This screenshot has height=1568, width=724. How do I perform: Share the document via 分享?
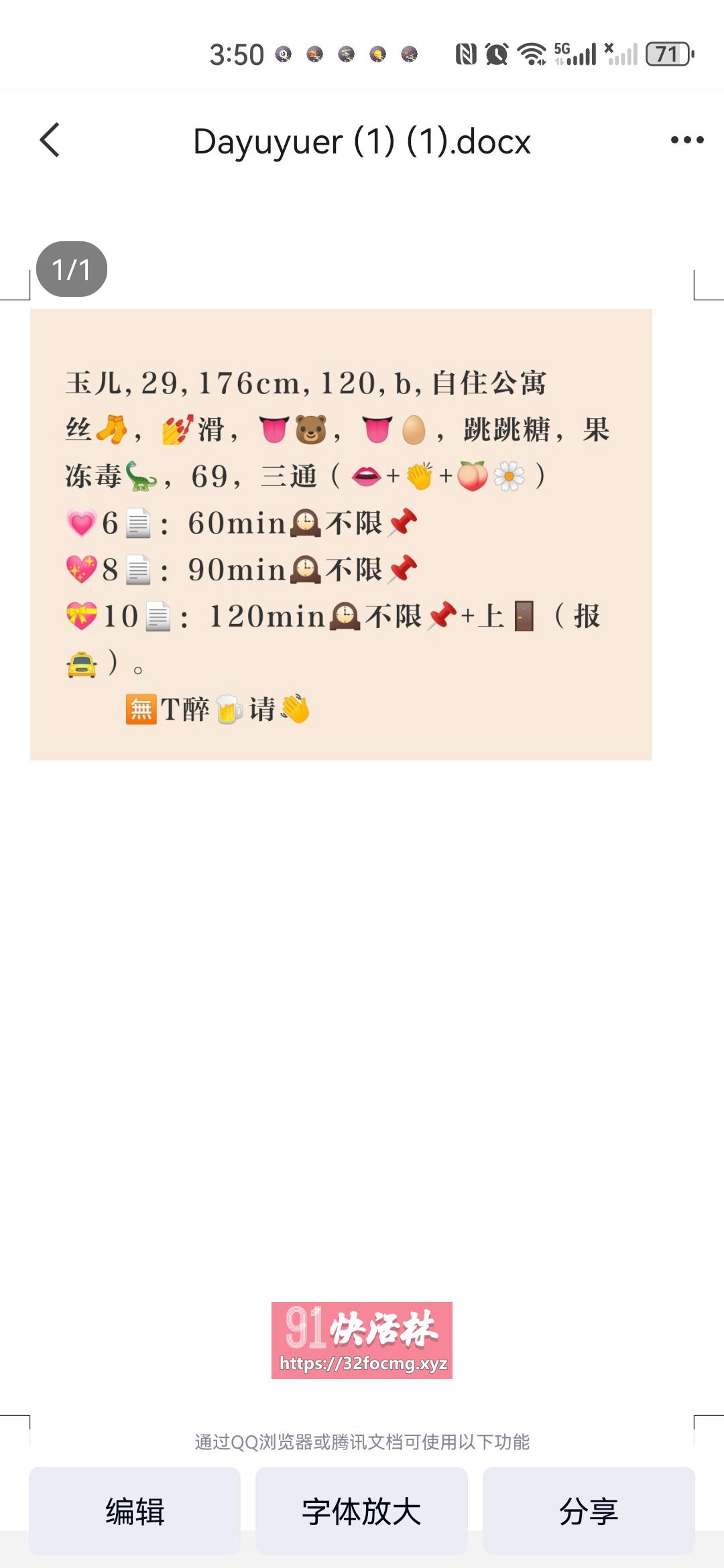[x=589, y=1512]
